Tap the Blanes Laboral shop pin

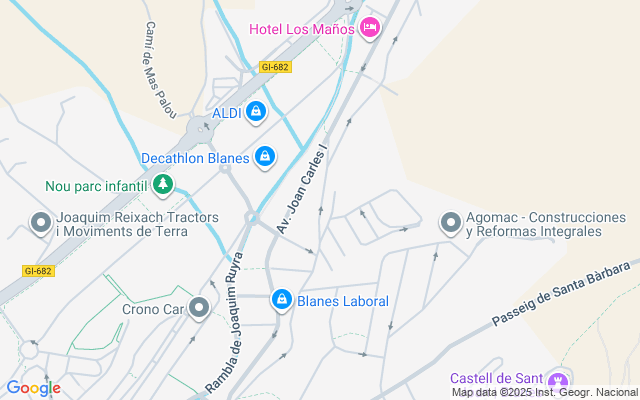[282, 300]
